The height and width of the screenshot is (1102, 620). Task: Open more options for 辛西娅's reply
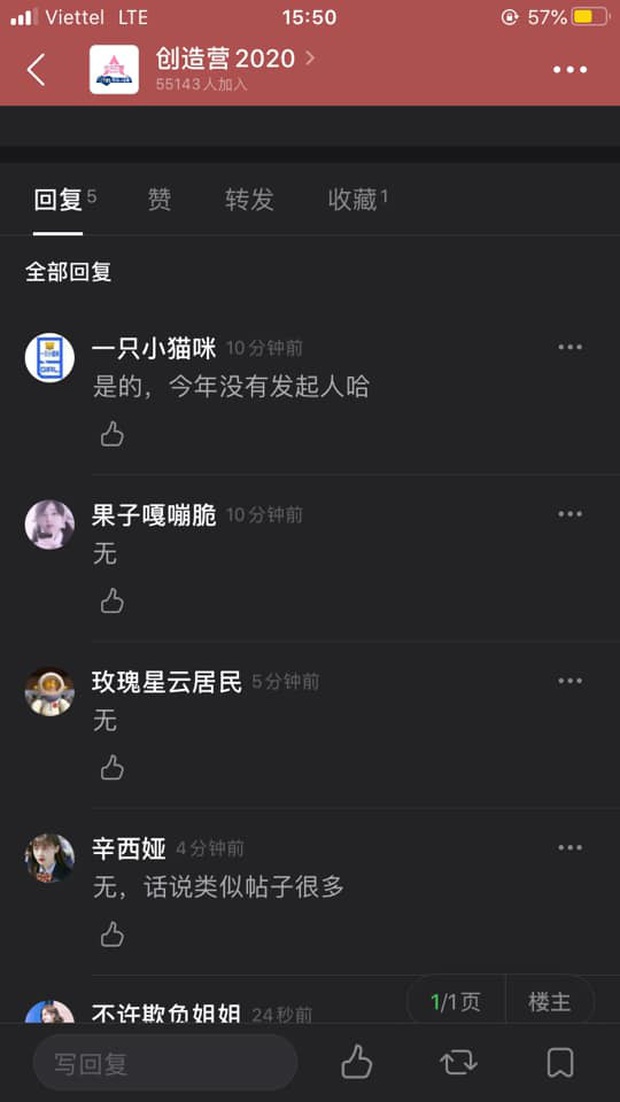(x=570, y=848)
